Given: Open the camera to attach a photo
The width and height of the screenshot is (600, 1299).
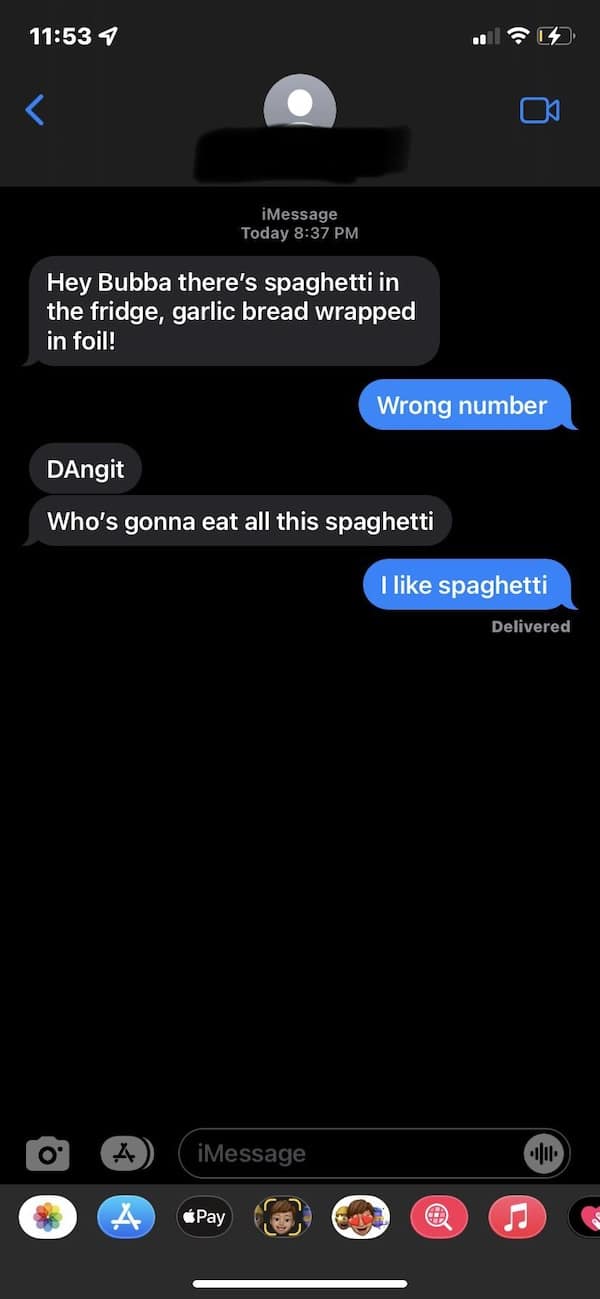Looking at the screenshot, I should (x=47, y=1153).
